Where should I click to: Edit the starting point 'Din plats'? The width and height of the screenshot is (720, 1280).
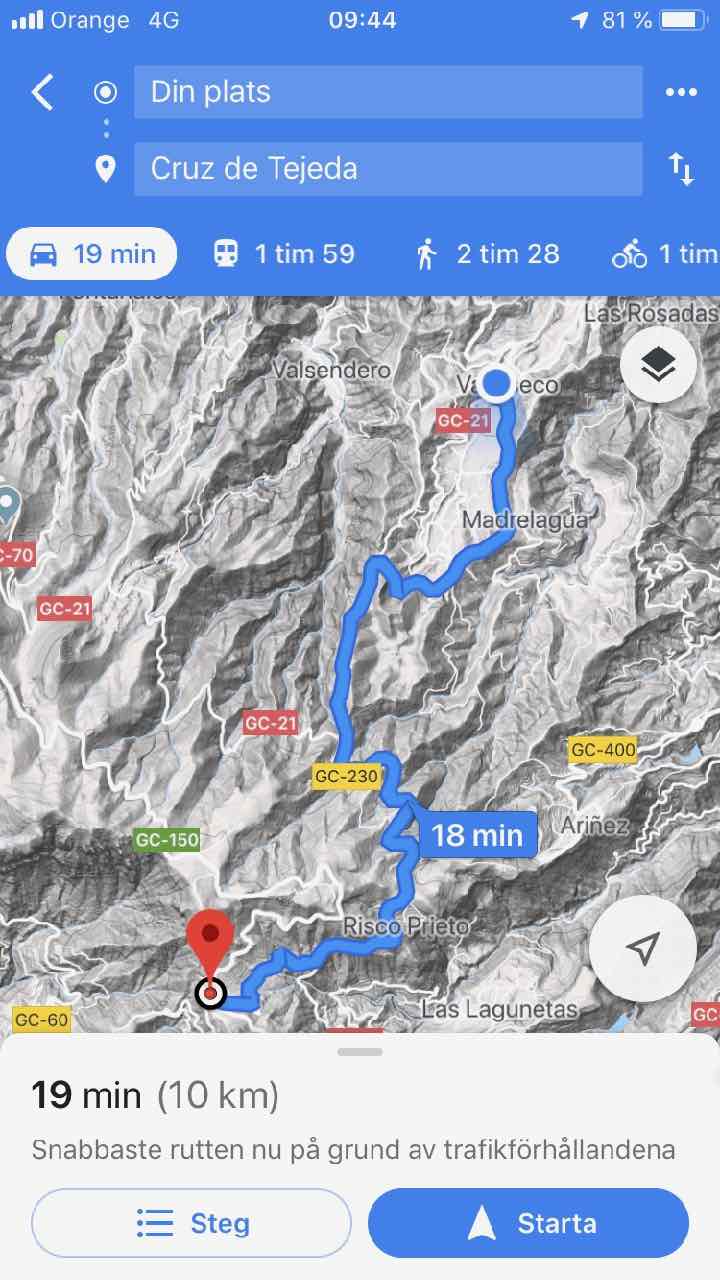click(388, 92)
